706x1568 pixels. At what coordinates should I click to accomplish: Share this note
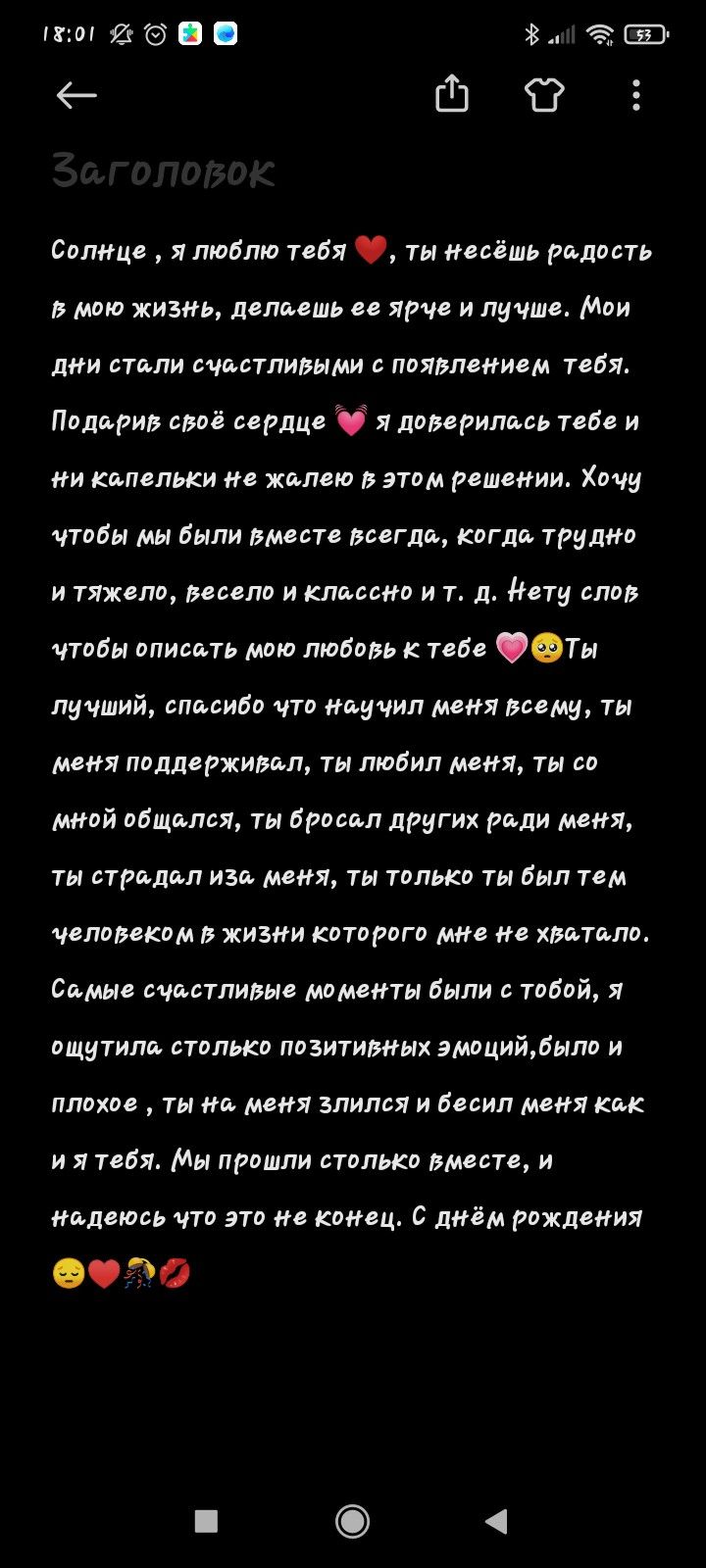(x=451, y=95)
